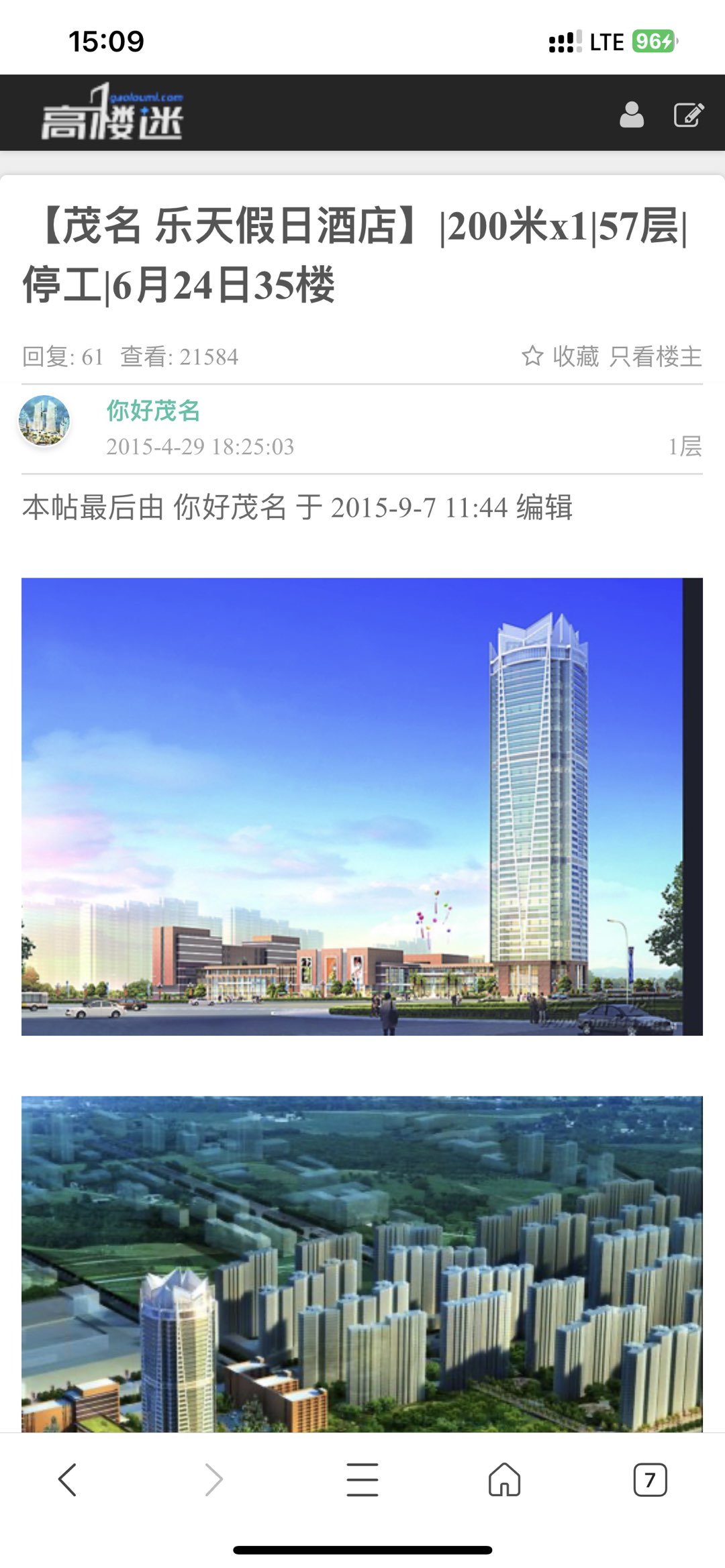This screenshot has height=1568, width=725.
Task: Tap the author's avatar picture
Action: pos(44,421)
